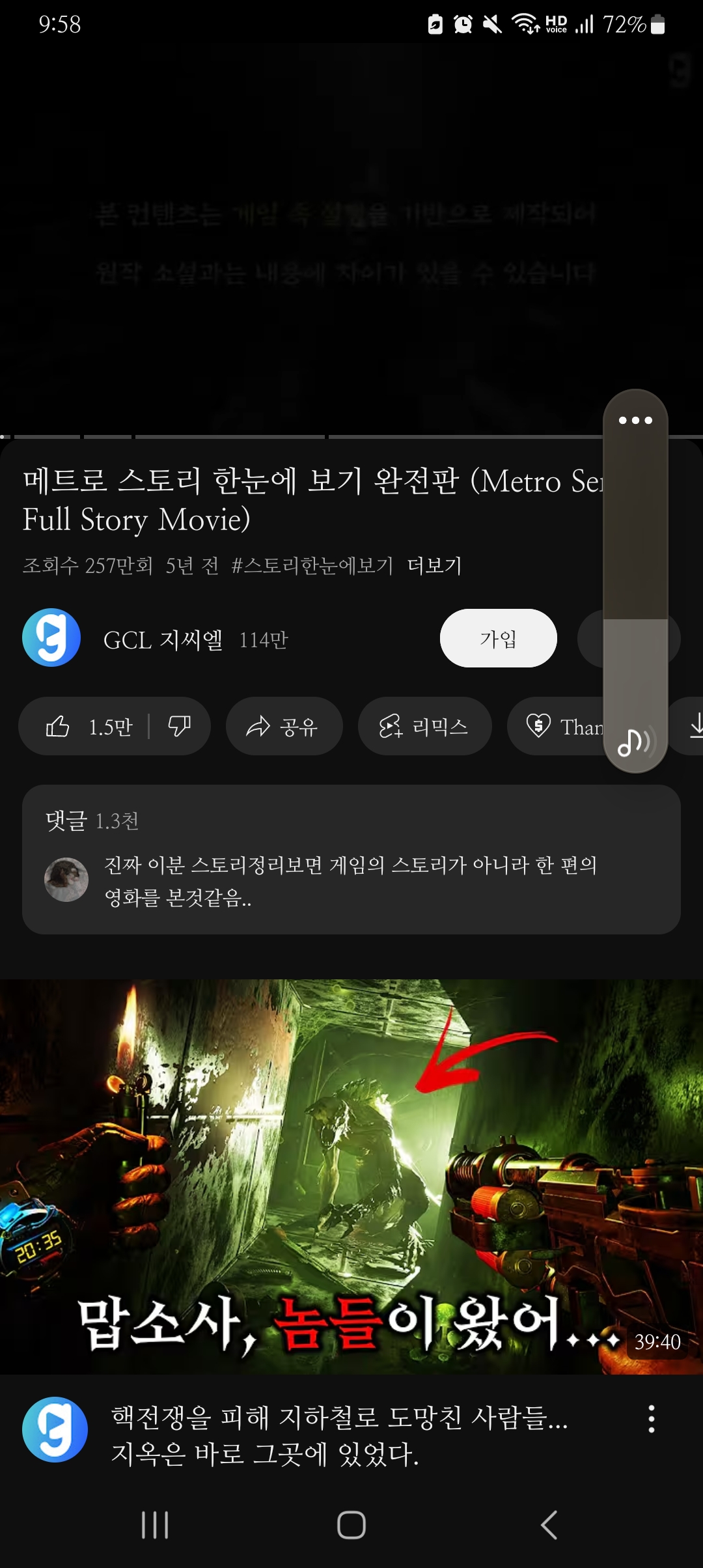The width and height of the screenshot is (703, 1568).
Task: Open GCL 지씨엘 channel page
Action: click(x=163, y=639)
